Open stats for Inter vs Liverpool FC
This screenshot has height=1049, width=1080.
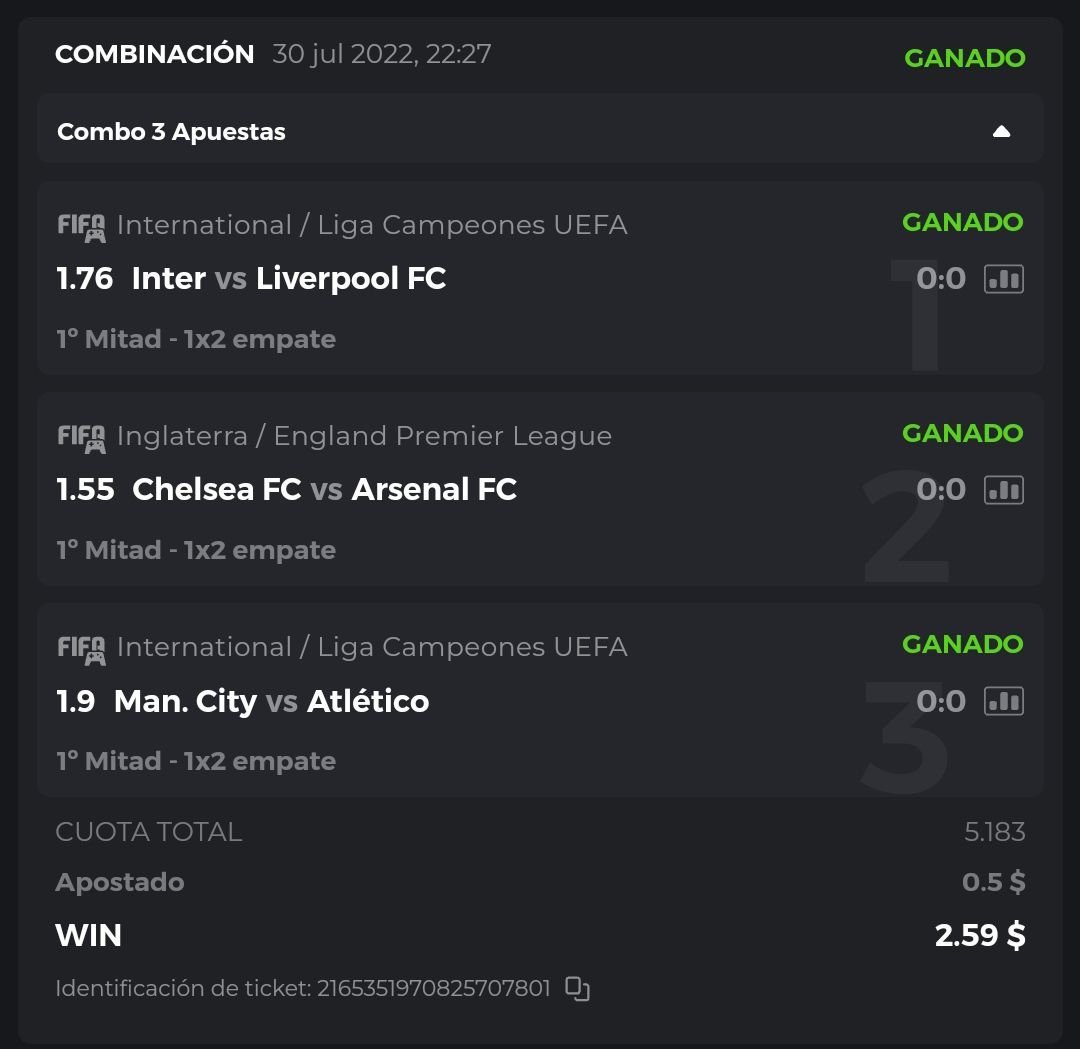(x=1004, y=279)
